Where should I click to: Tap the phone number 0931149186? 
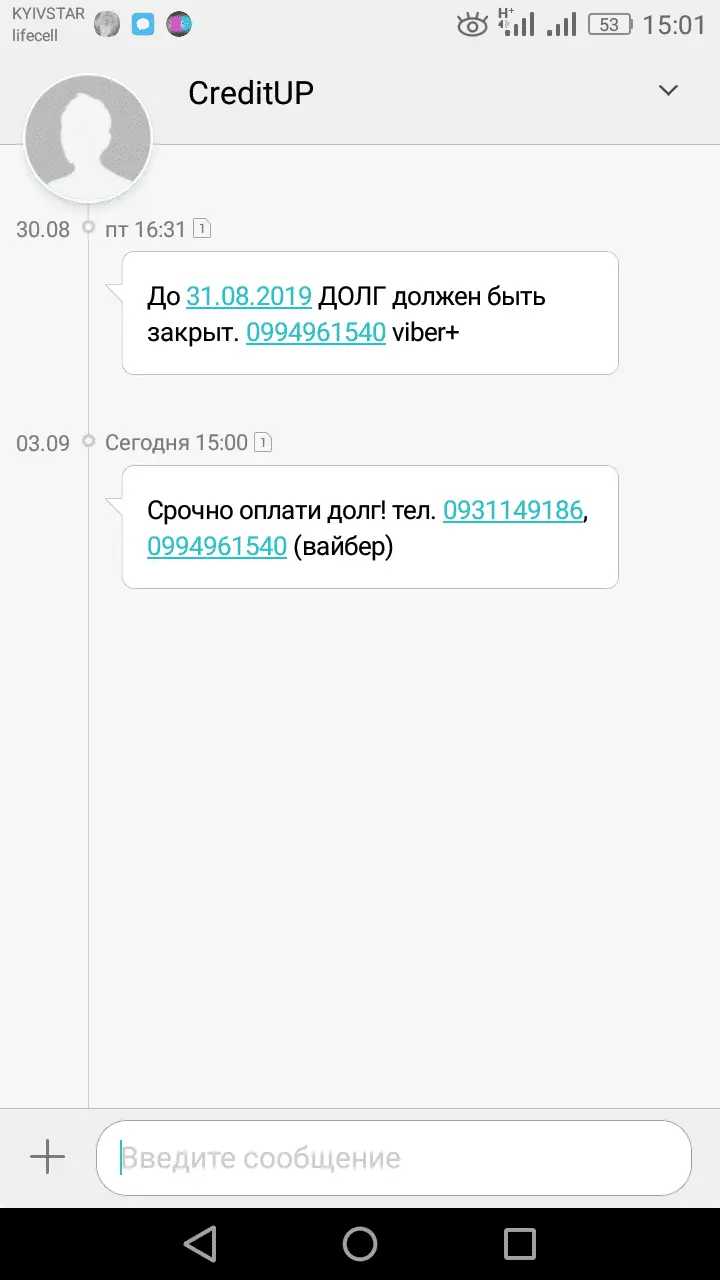point(513,510)
